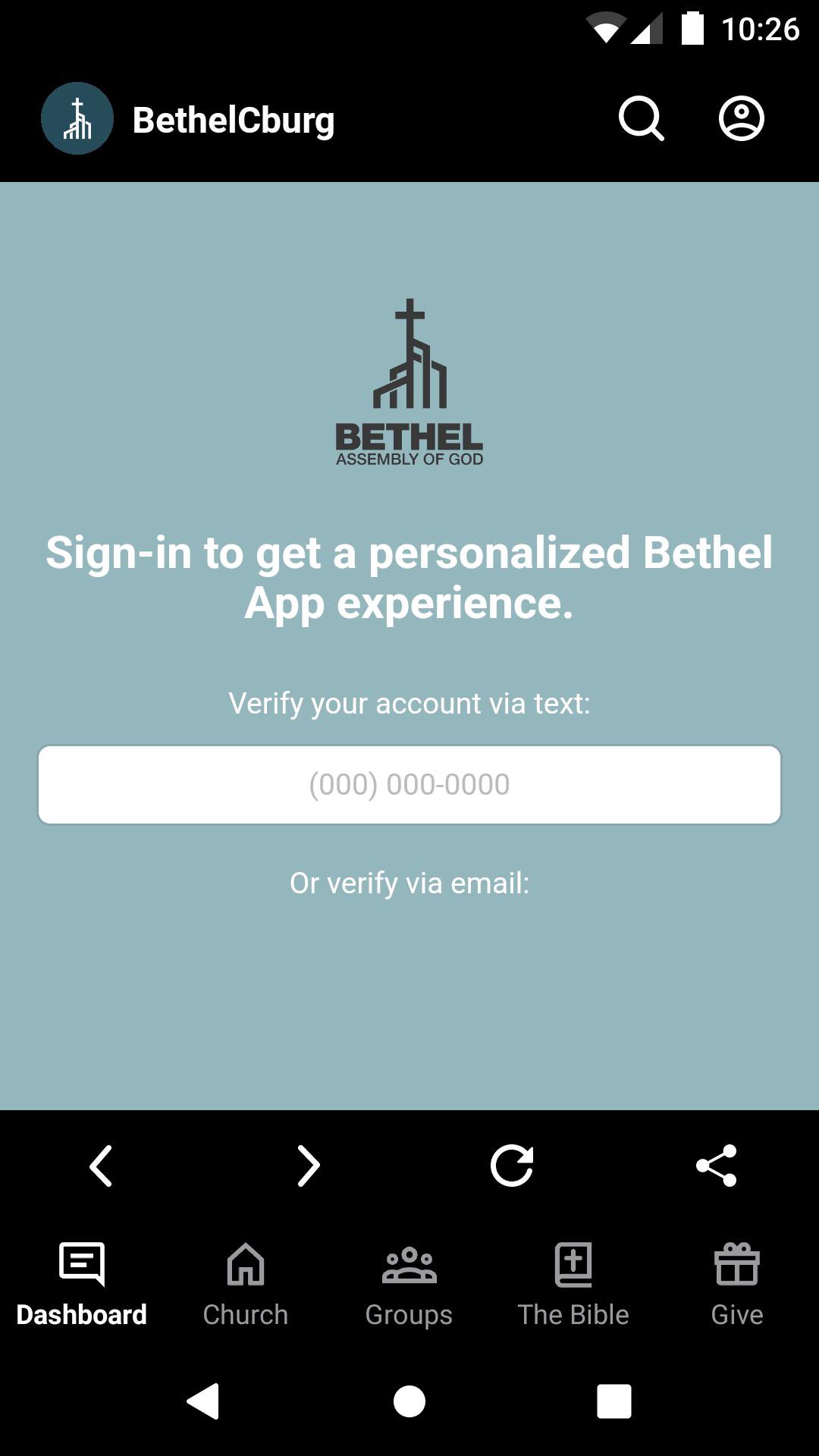
Task: Open the system recent apps view
Action: (614, 1401)
